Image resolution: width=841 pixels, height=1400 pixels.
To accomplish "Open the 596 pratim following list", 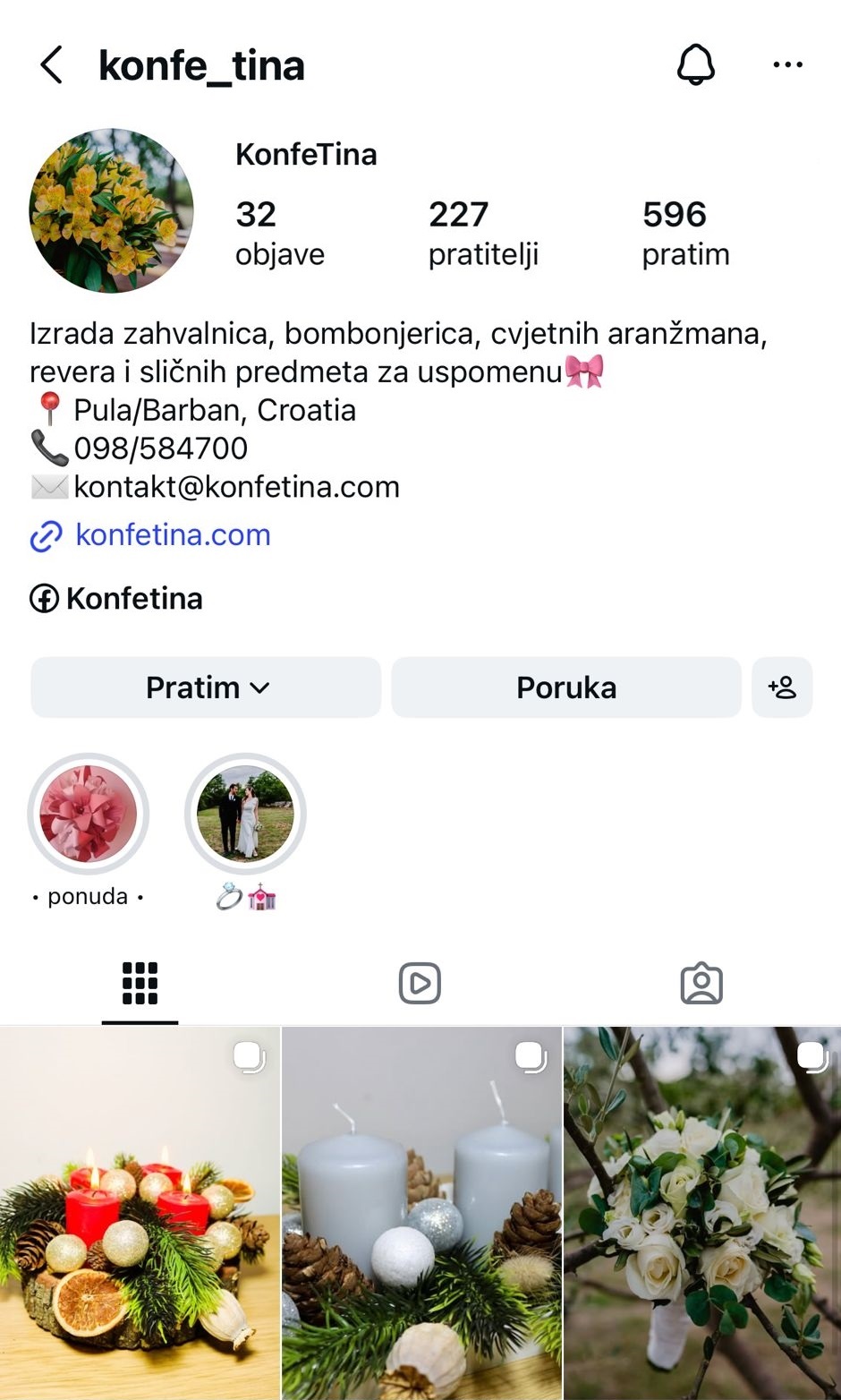I will click(x=685, y=233).
